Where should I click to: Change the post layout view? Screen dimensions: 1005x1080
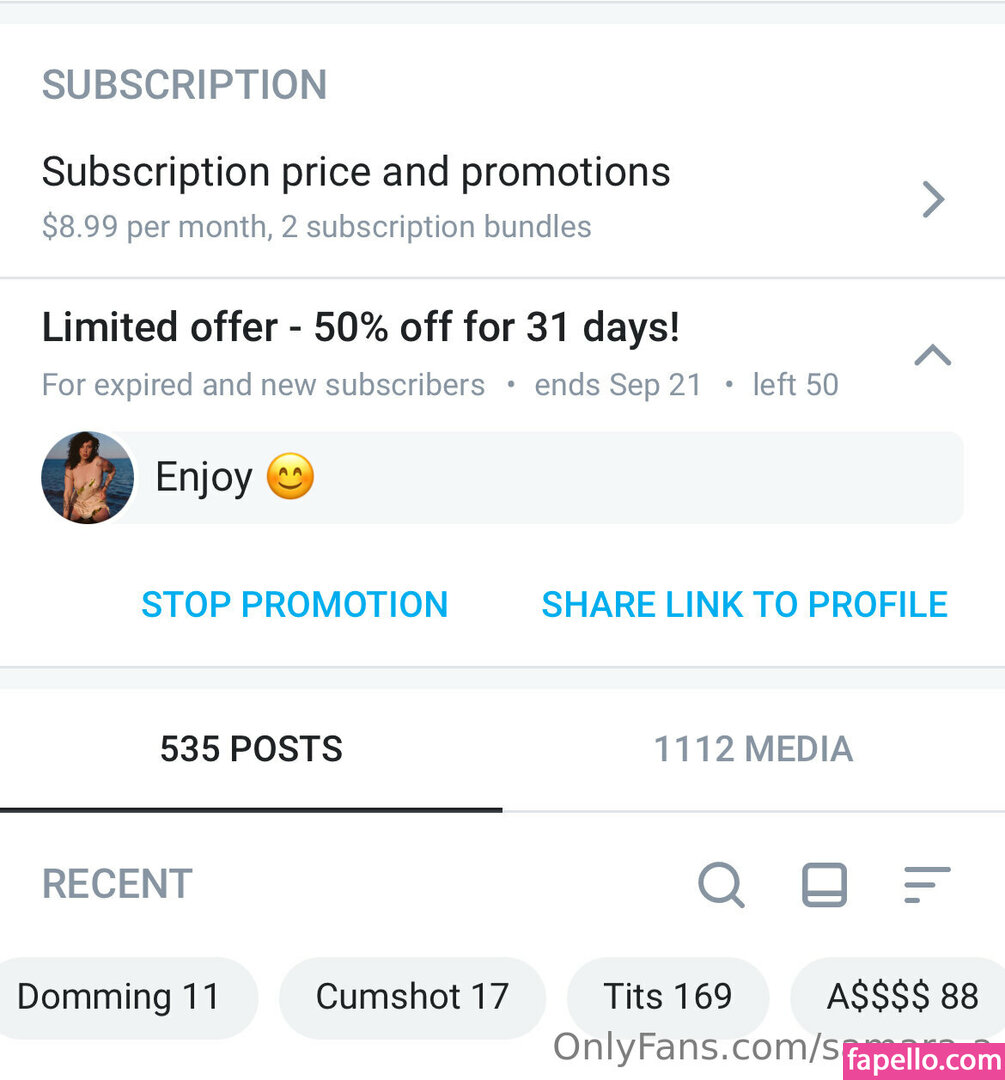[824, 885]
